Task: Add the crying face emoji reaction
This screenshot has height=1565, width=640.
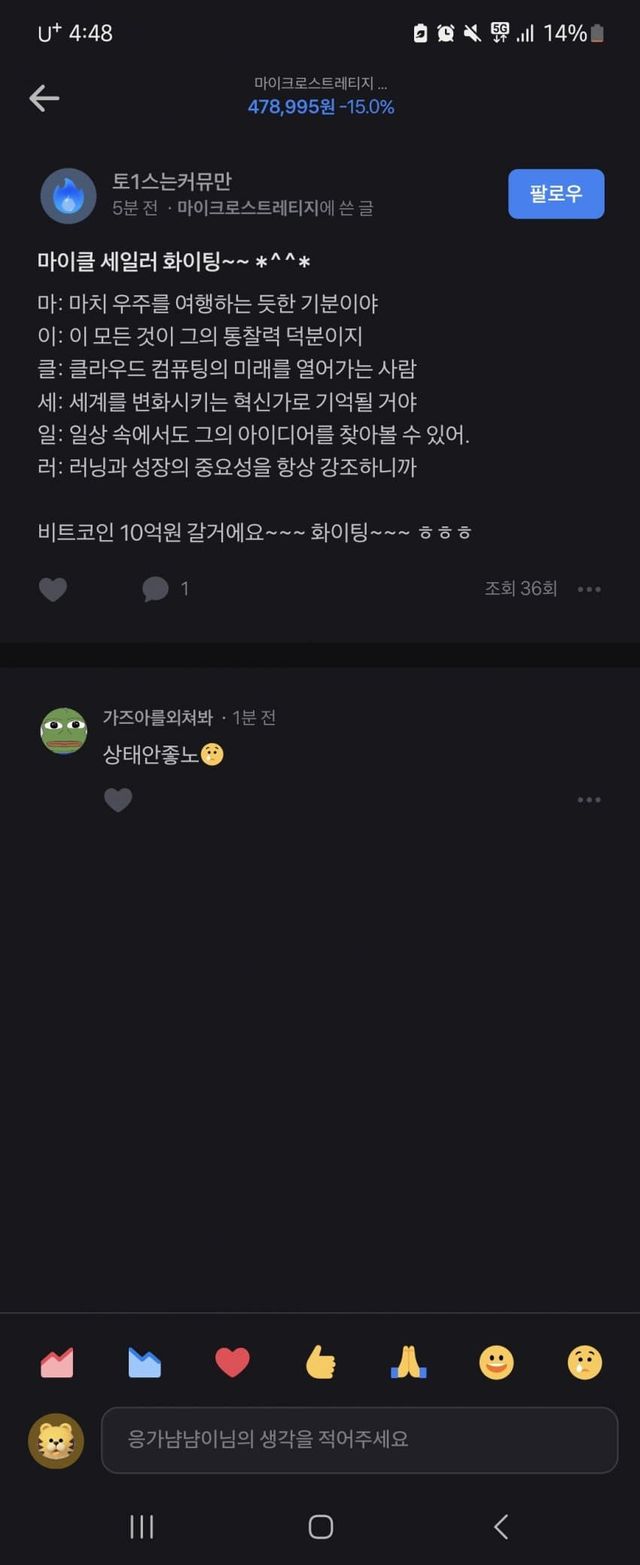Action: pyautogui.click(x=584, y=1363)
